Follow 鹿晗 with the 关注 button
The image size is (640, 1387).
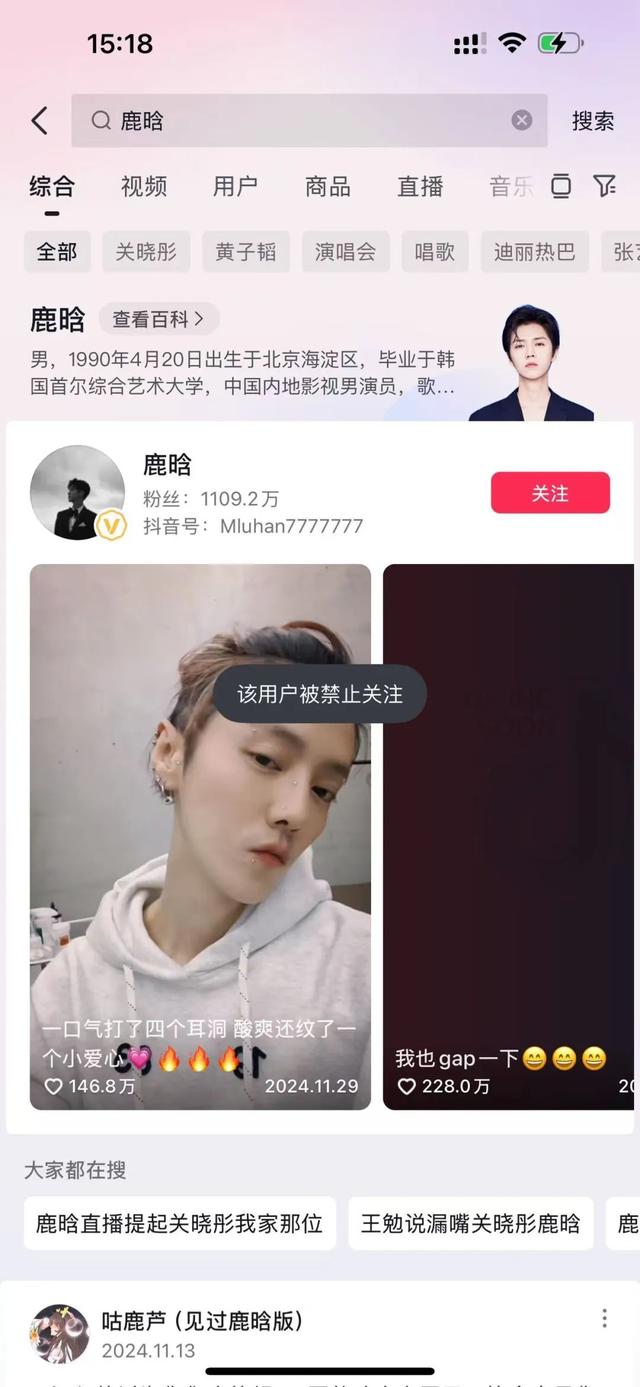click(550, 493)
